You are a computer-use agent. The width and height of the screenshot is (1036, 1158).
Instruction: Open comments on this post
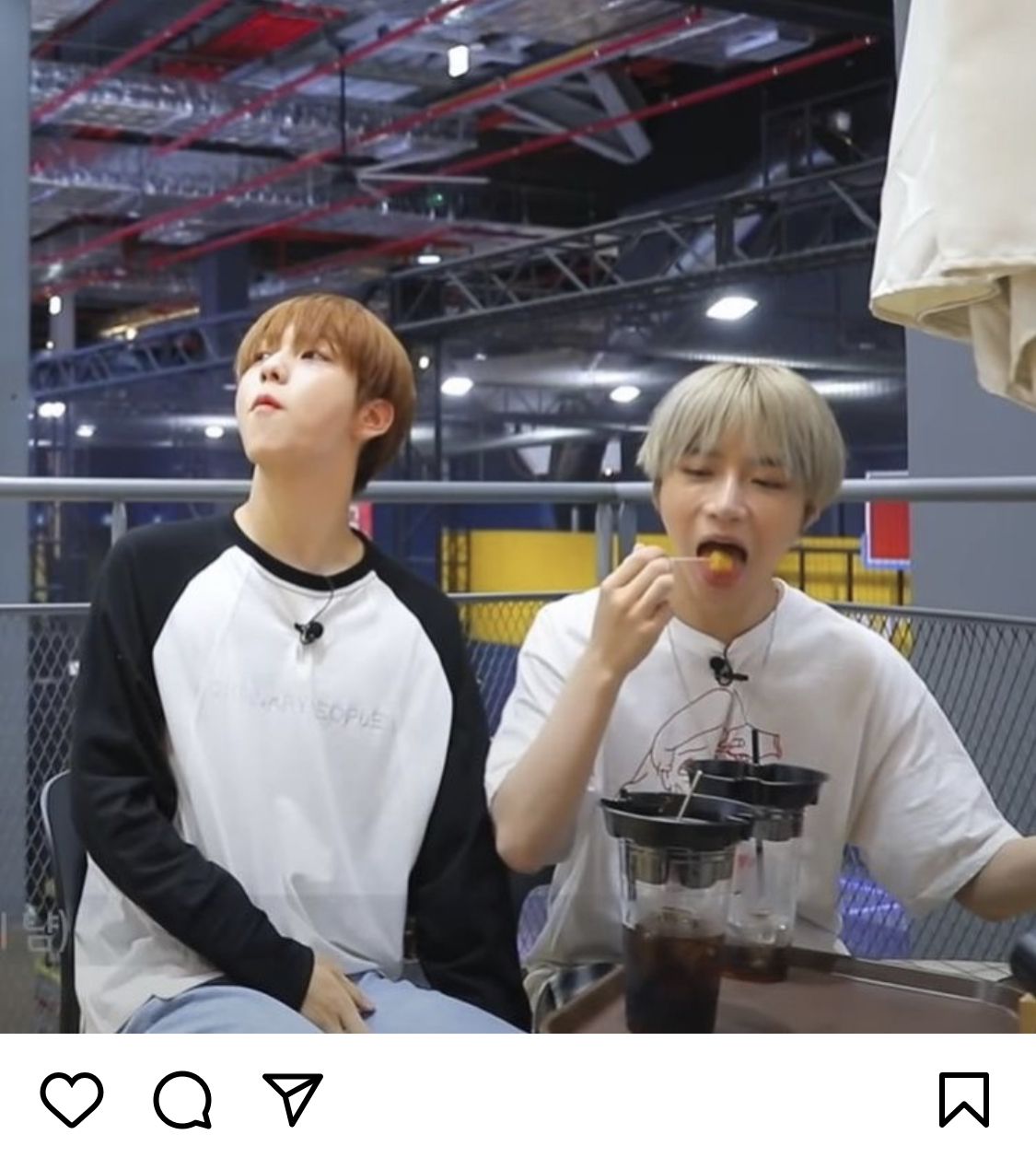click(182, 1099)
